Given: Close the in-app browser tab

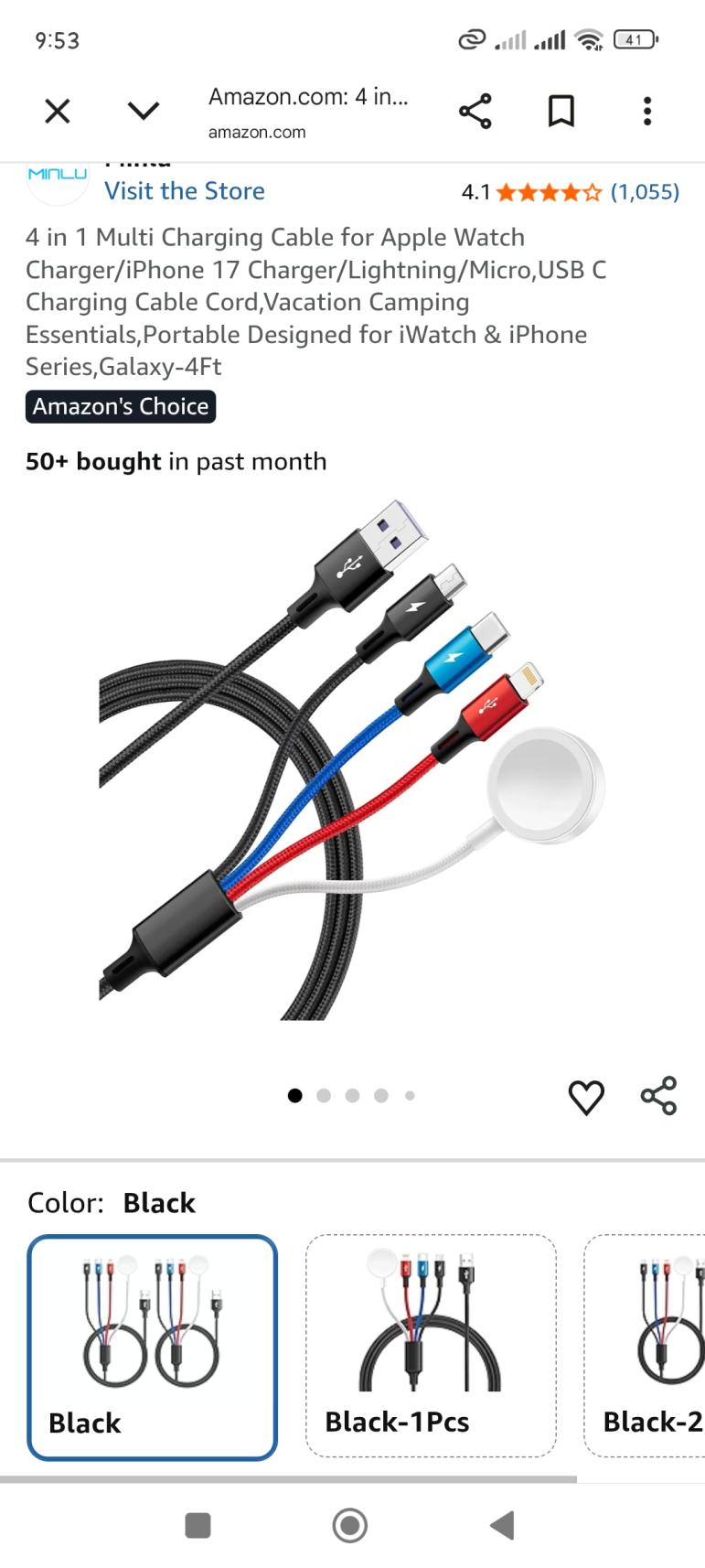Looking at the screenshot, I should coord(58,112).
